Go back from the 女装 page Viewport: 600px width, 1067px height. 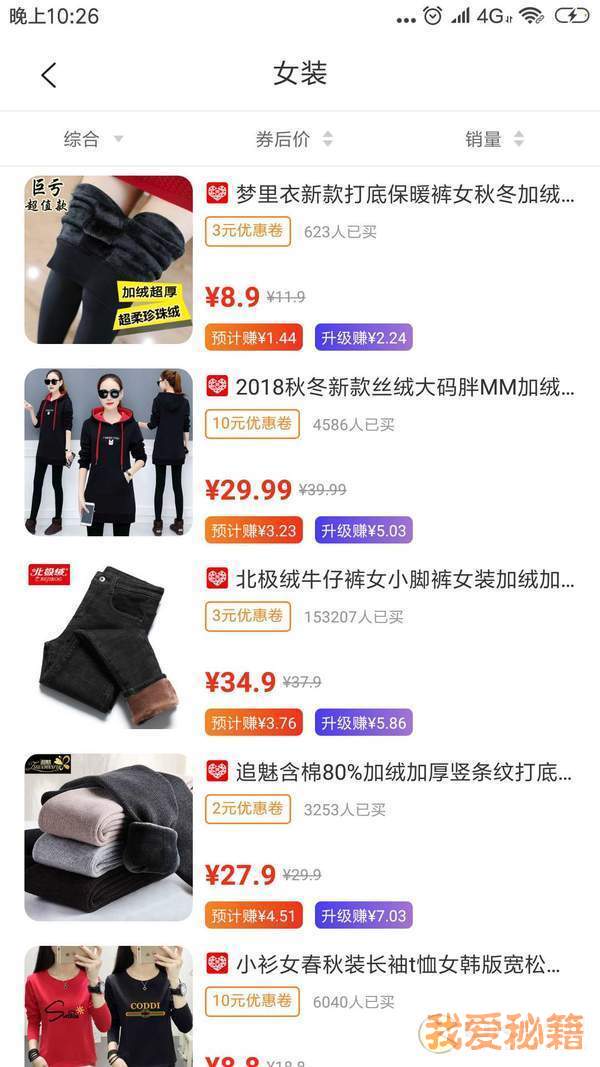tap(48, 74)
